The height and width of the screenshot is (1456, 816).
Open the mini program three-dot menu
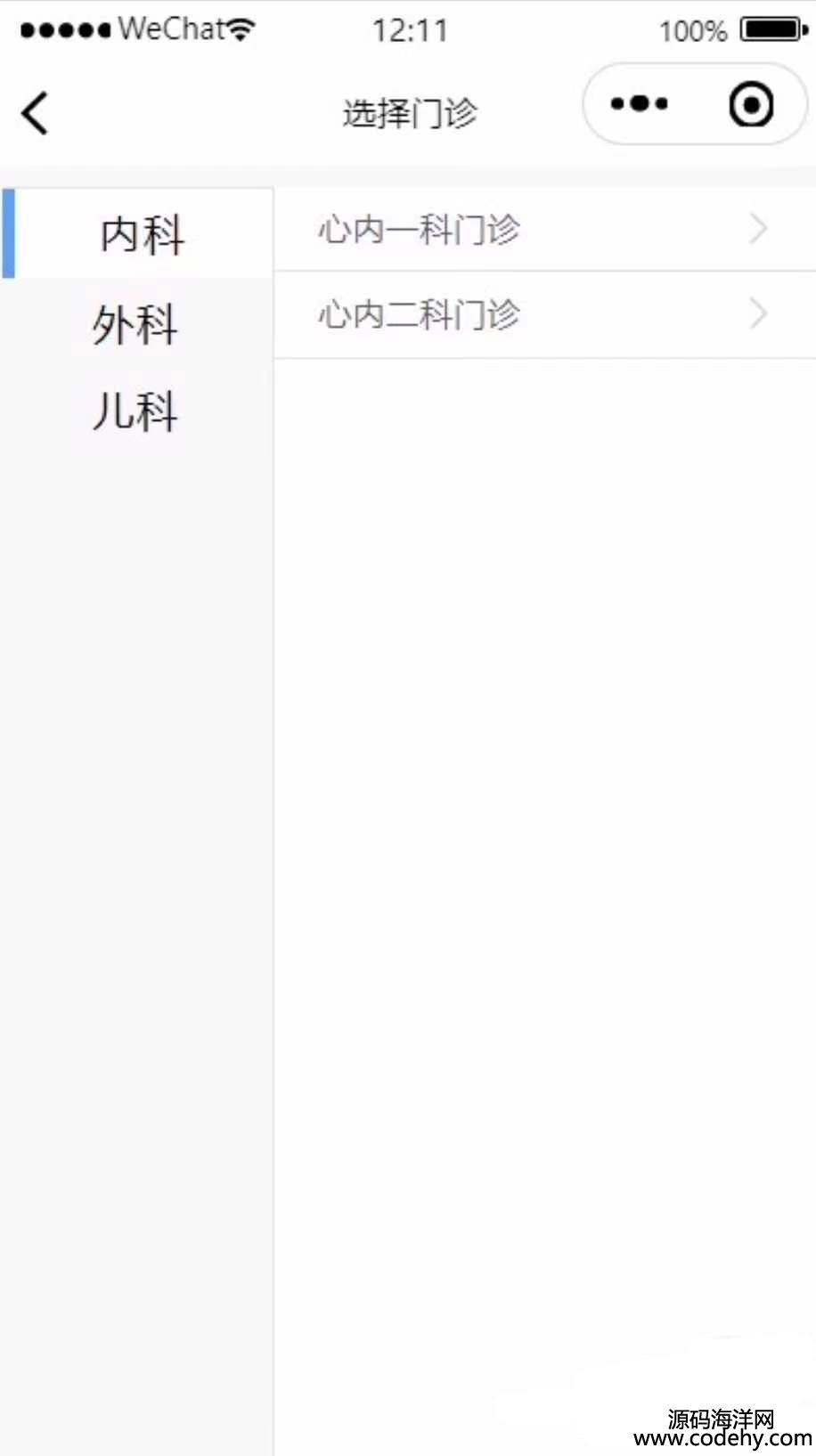click(x=639, y=104)
